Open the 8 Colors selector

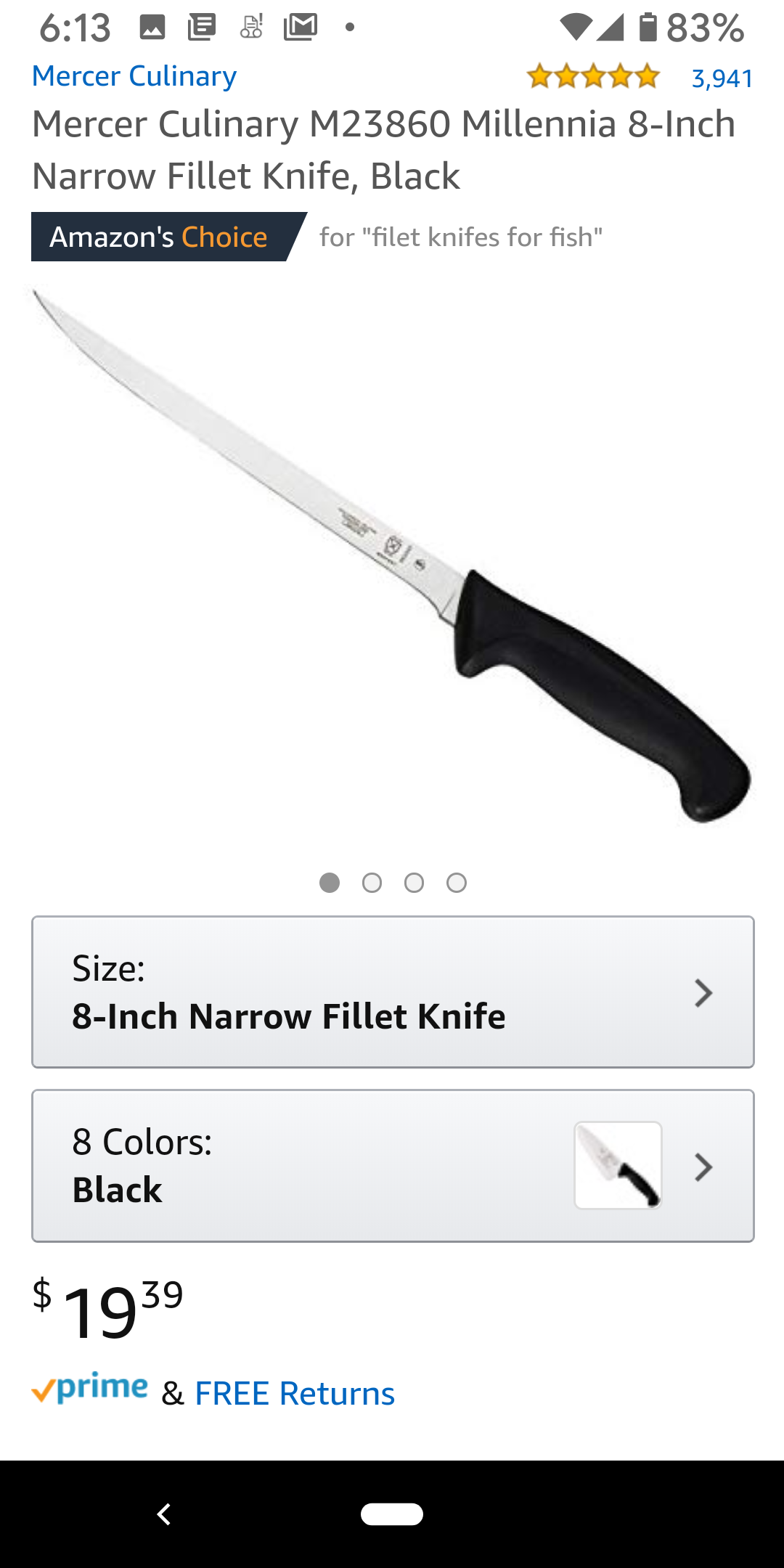click(x=393, y=1166)
